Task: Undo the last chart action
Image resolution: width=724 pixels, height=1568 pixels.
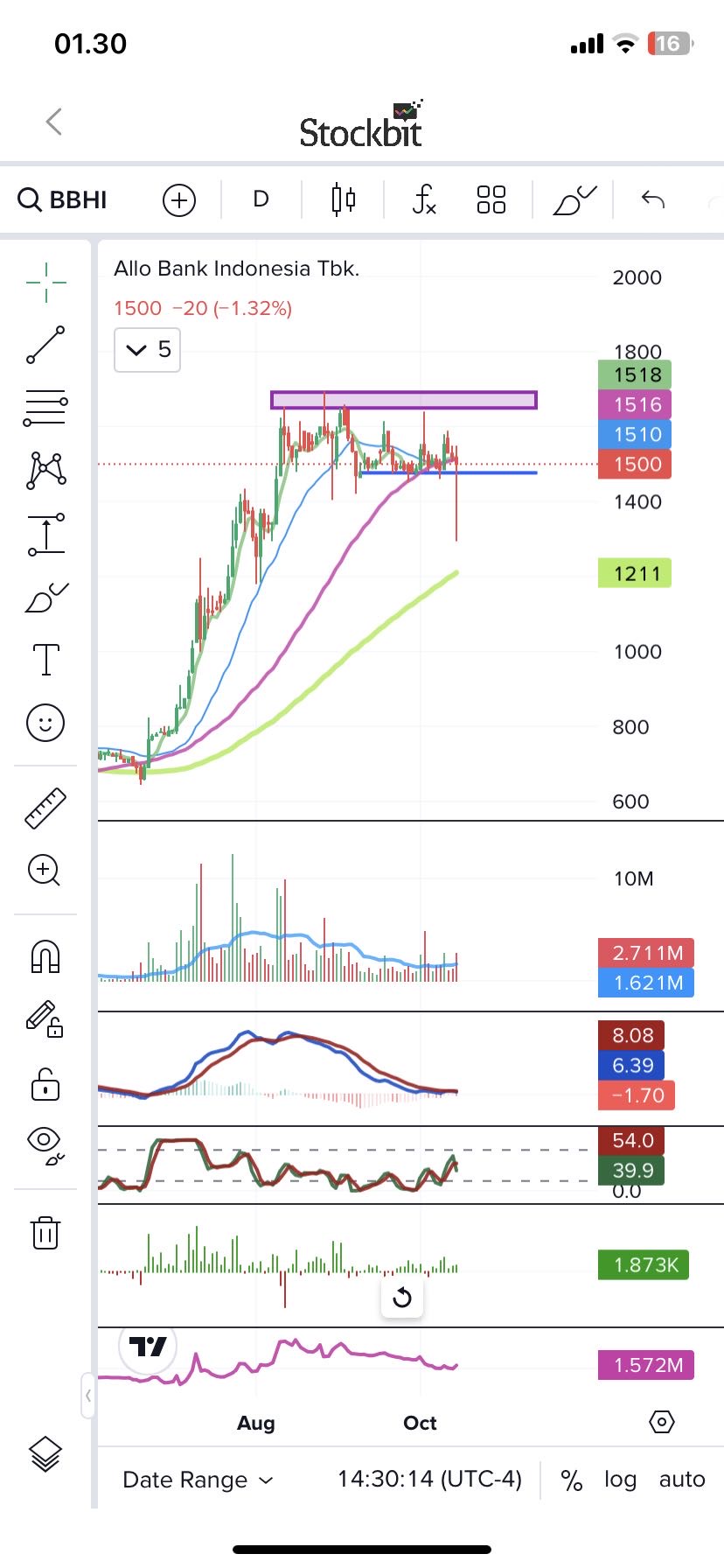Action: tap(653, 199)
